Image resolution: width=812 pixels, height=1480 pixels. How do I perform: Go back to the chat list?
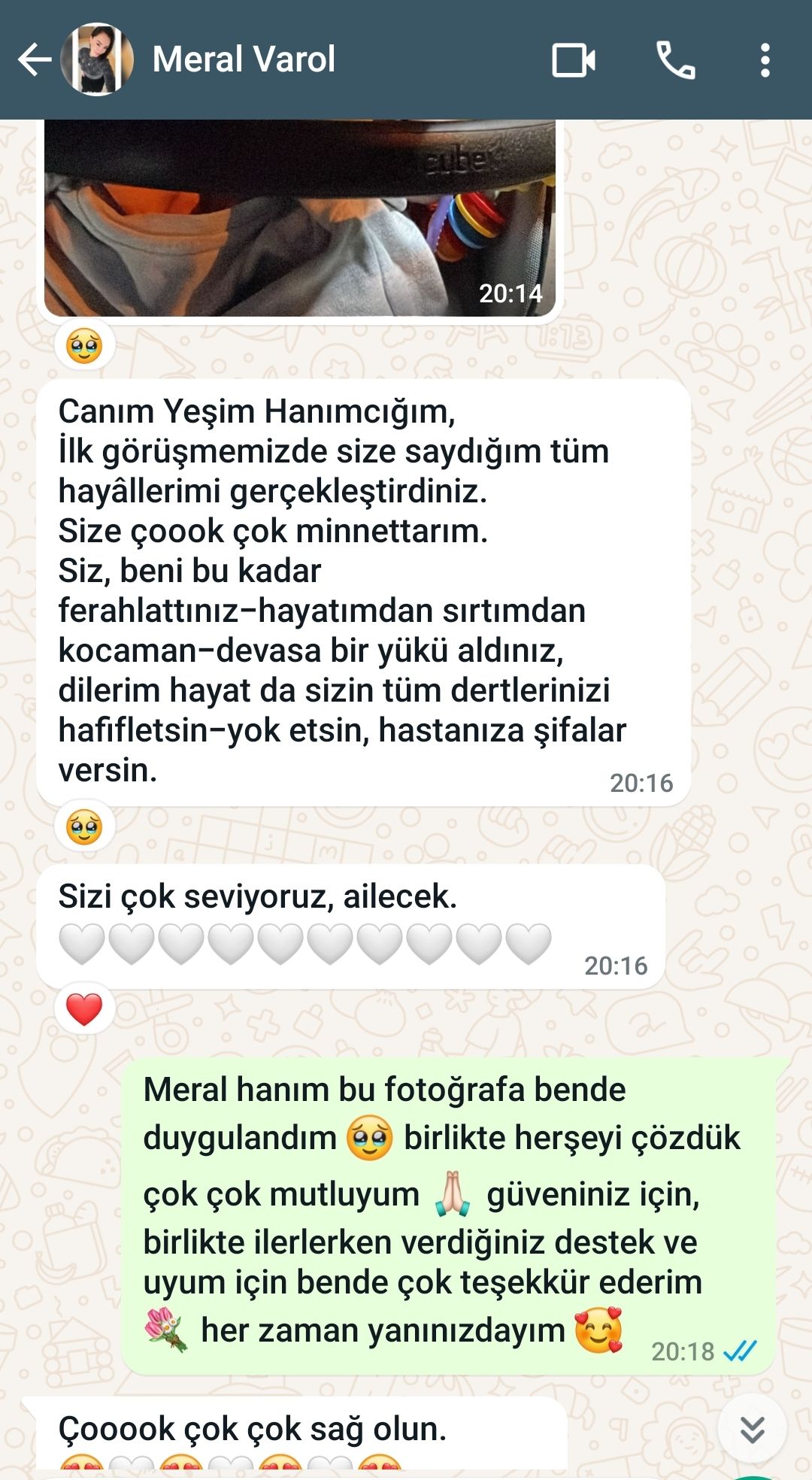34,60
